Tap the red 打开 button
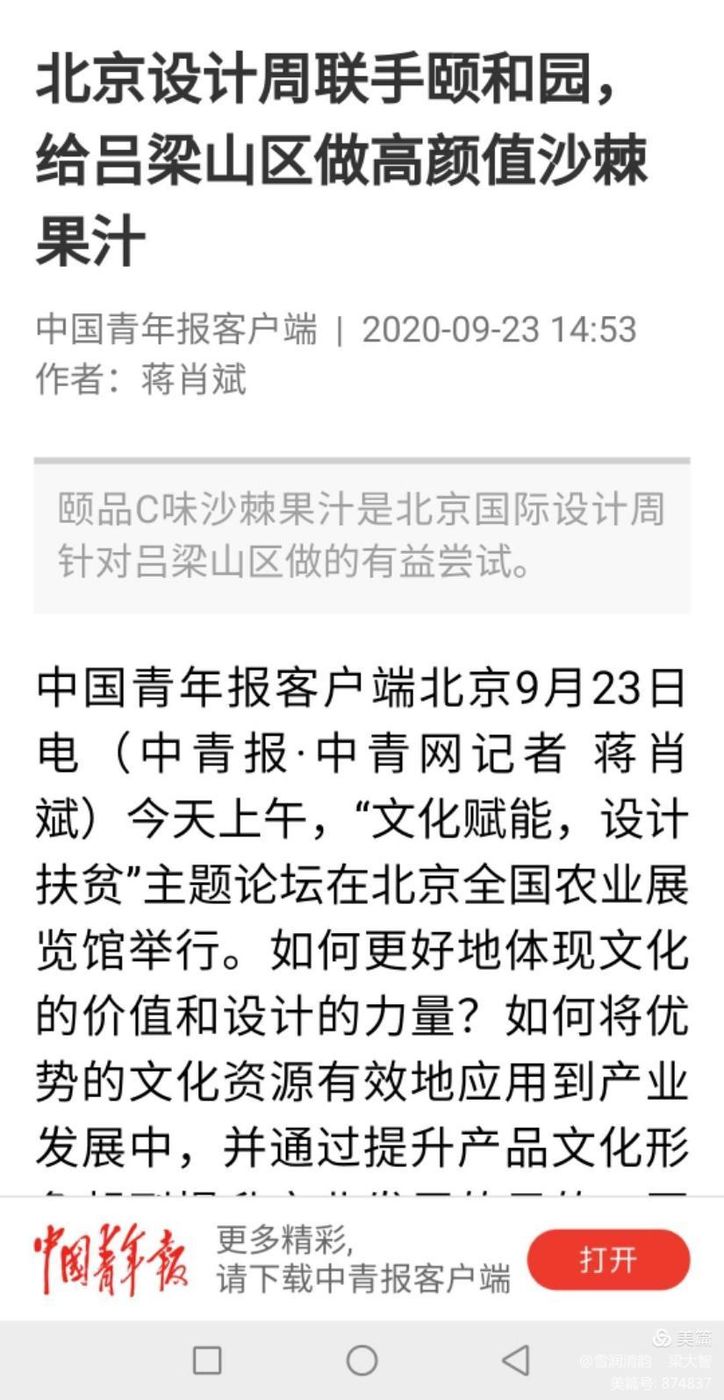This screenshot has height=1400, width=724. pos(608,1259)
